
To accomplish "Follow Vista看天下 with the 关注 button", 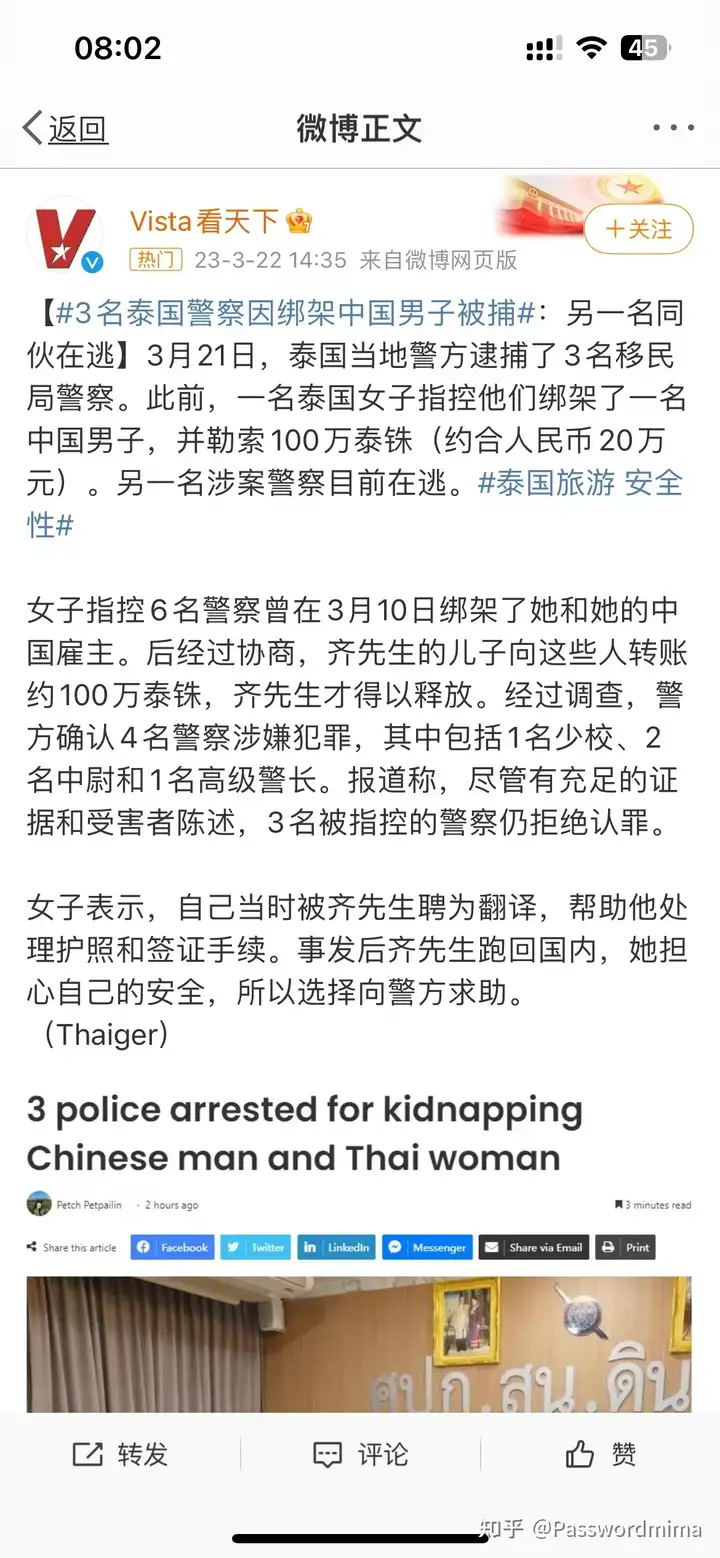I will coord(640,229).
